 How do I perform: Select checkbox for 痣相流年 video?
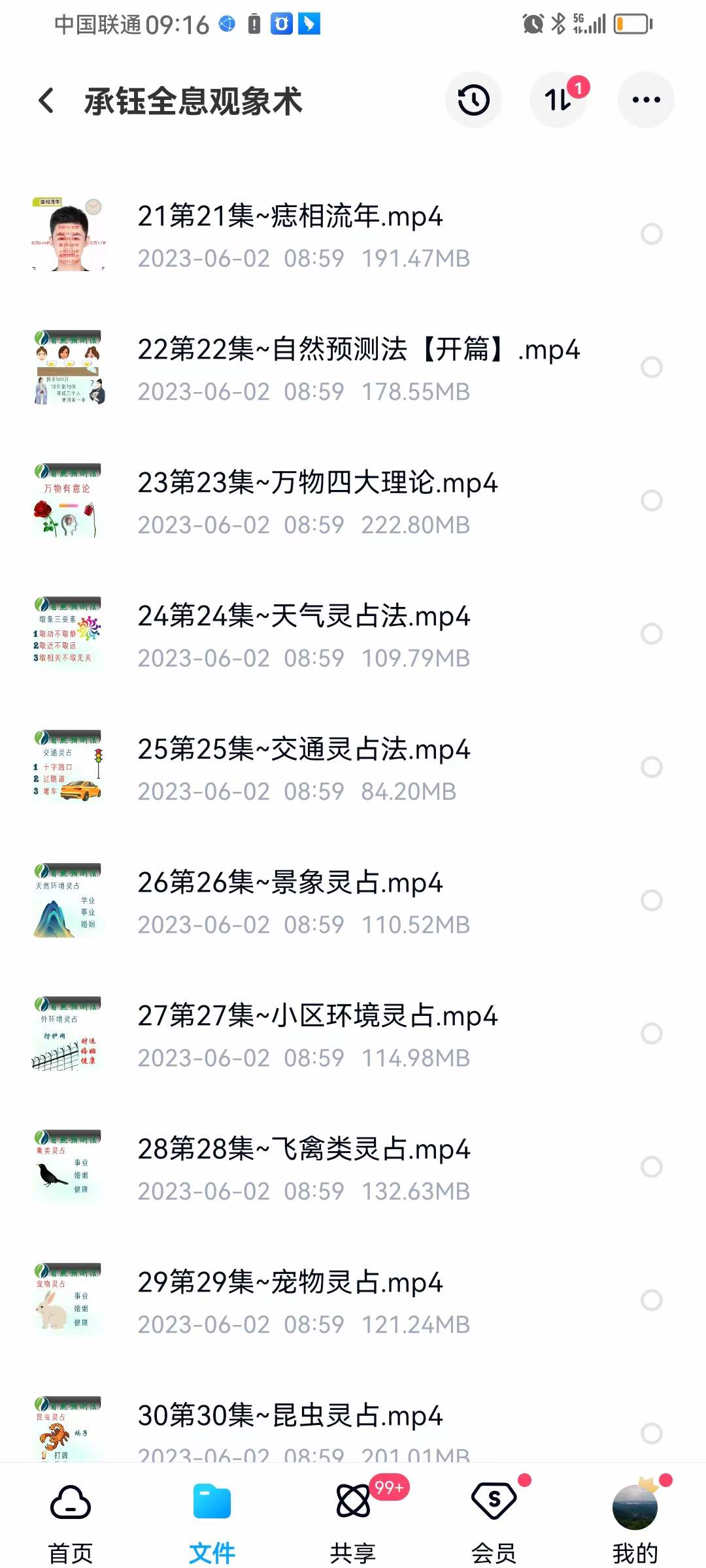(652, 233)
